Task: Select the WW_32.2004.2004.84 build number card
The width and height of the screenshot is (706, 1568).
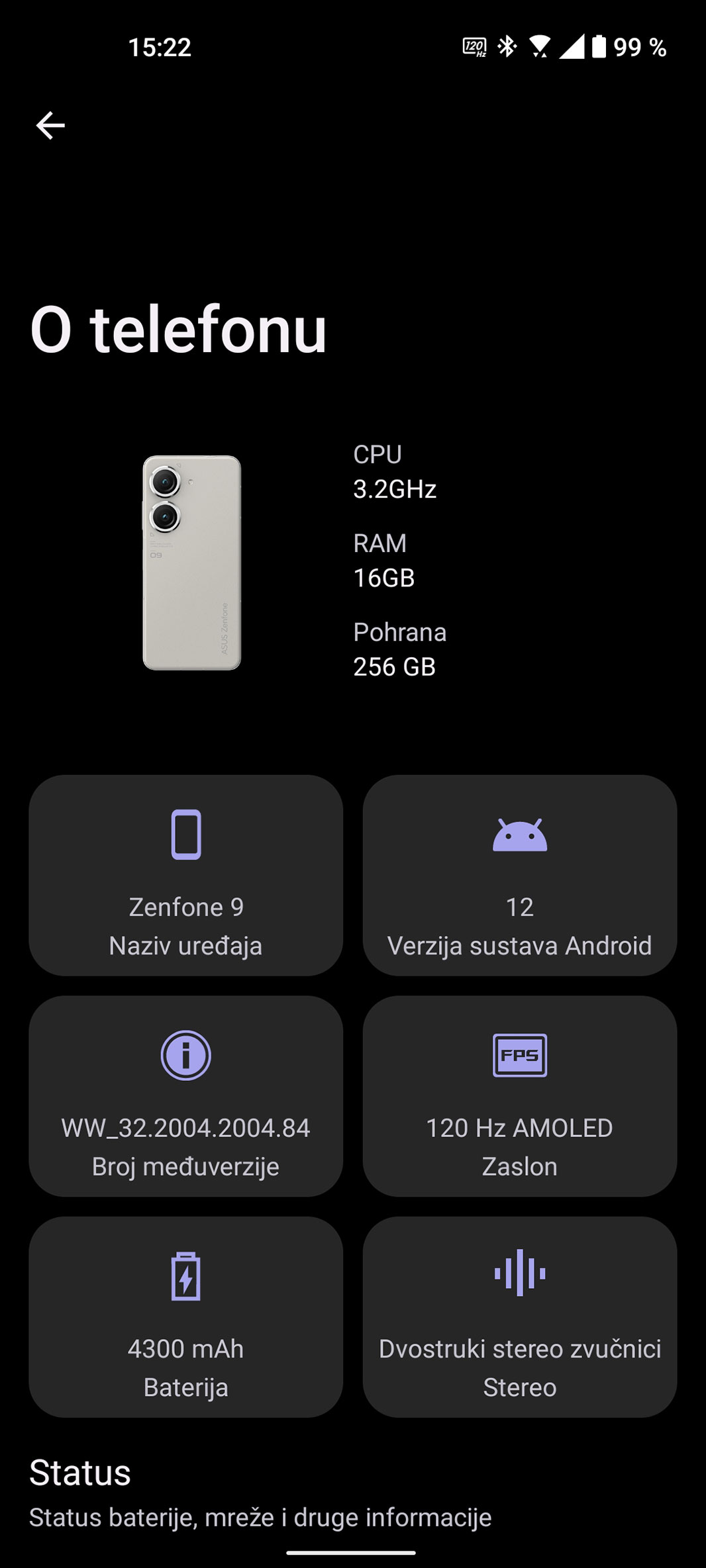Action: point(185,1096)
